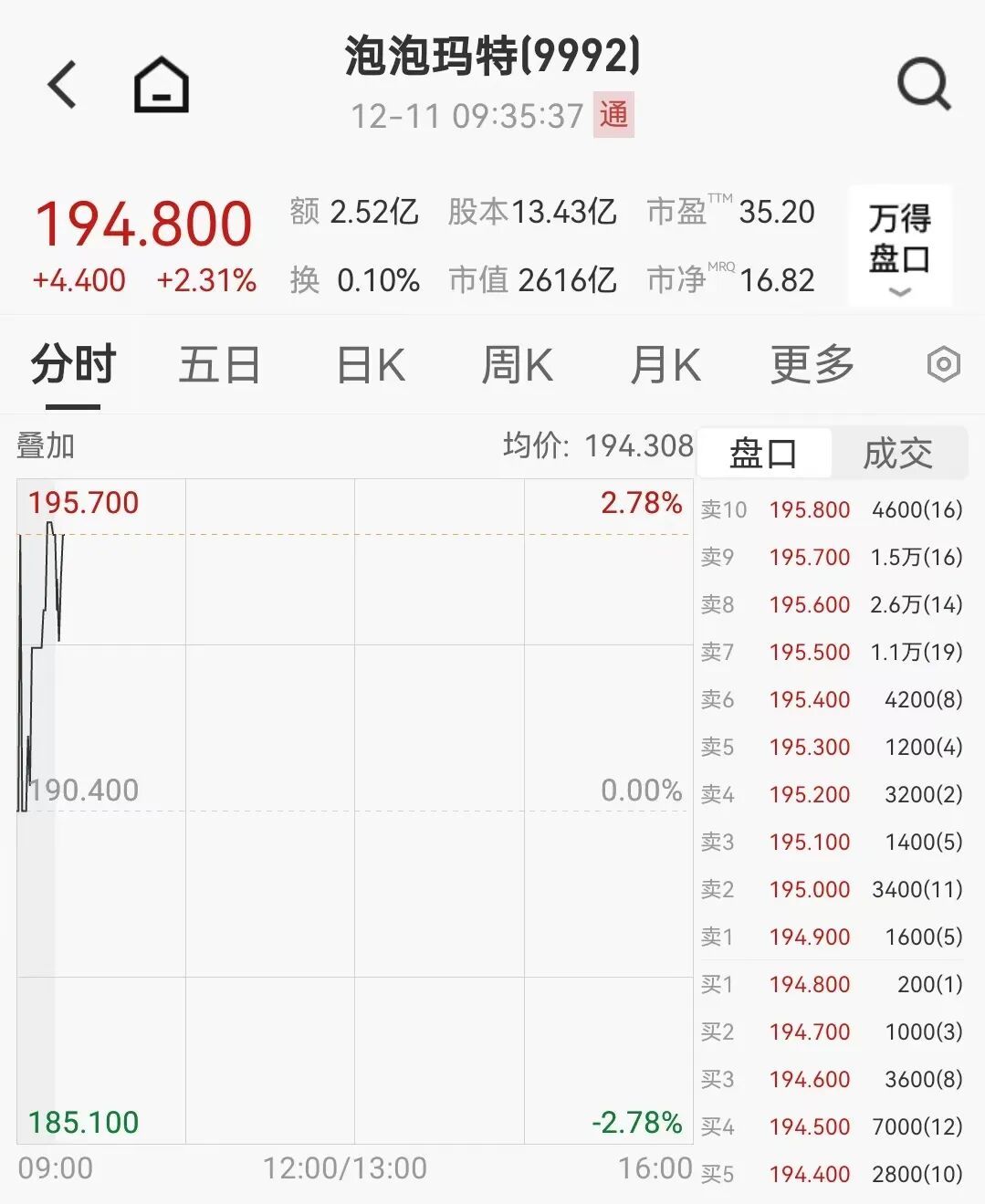Select the 盘口 tab

pyautogui.click(x=764, y=453)
